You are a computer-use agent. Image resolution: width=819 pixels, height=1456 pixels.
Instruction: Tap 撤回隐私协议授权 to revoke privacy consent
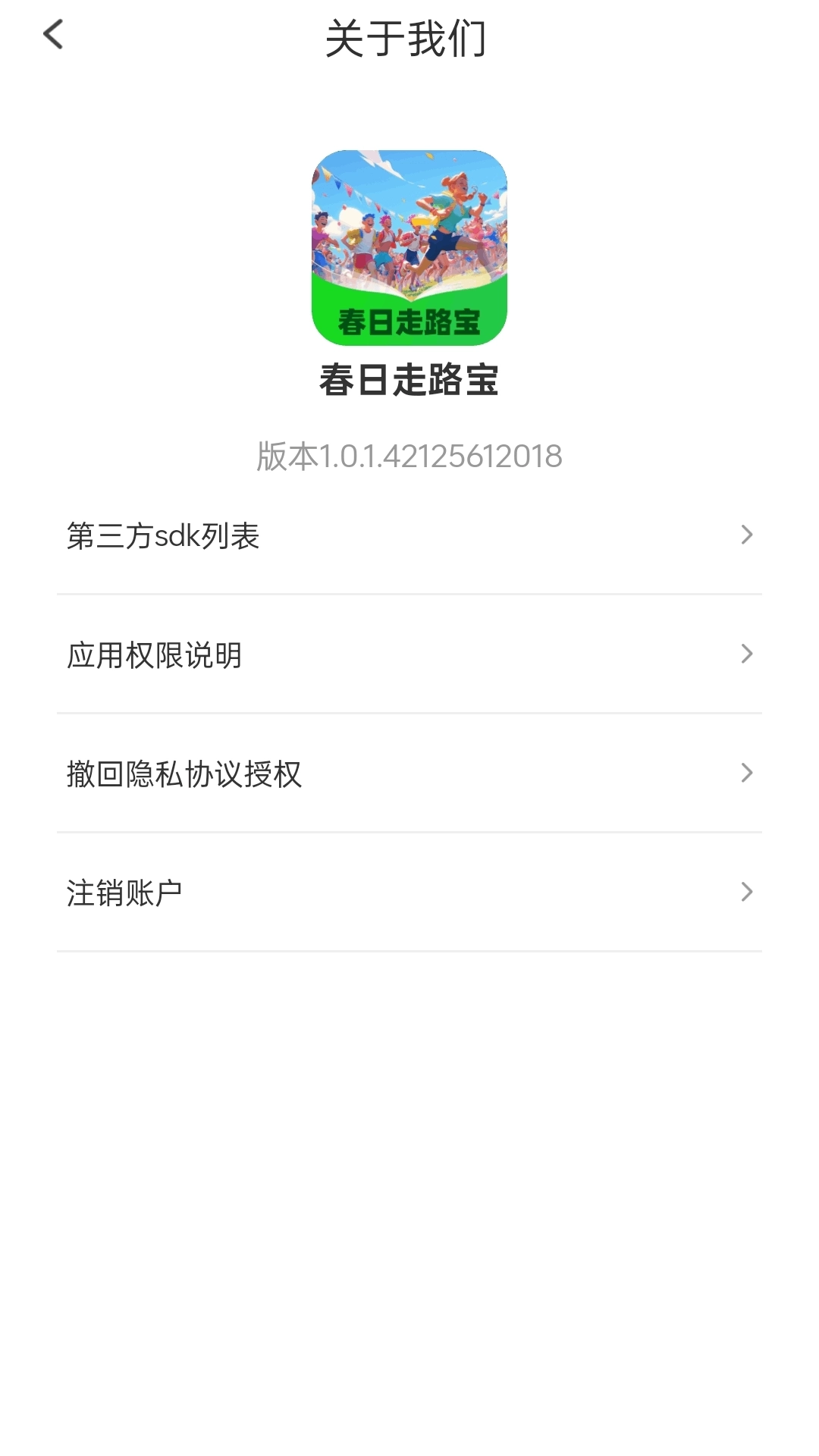(x=184, y=773)
